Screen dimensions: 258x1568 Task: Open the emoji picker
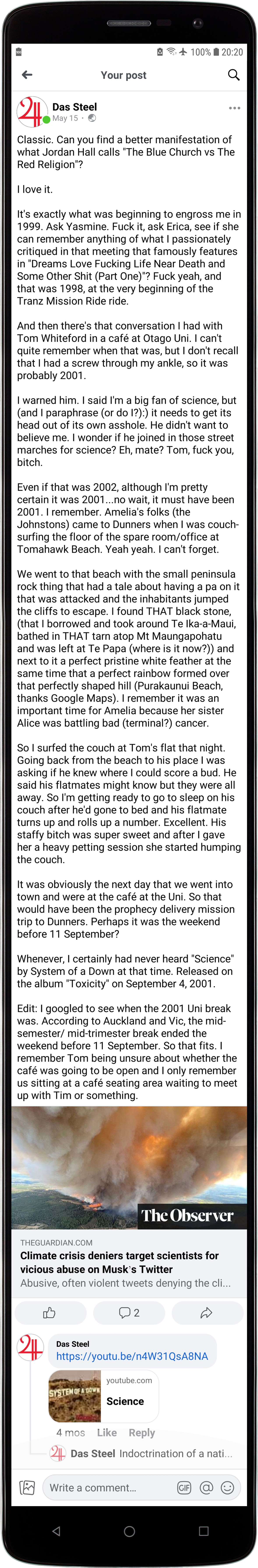228,1487
